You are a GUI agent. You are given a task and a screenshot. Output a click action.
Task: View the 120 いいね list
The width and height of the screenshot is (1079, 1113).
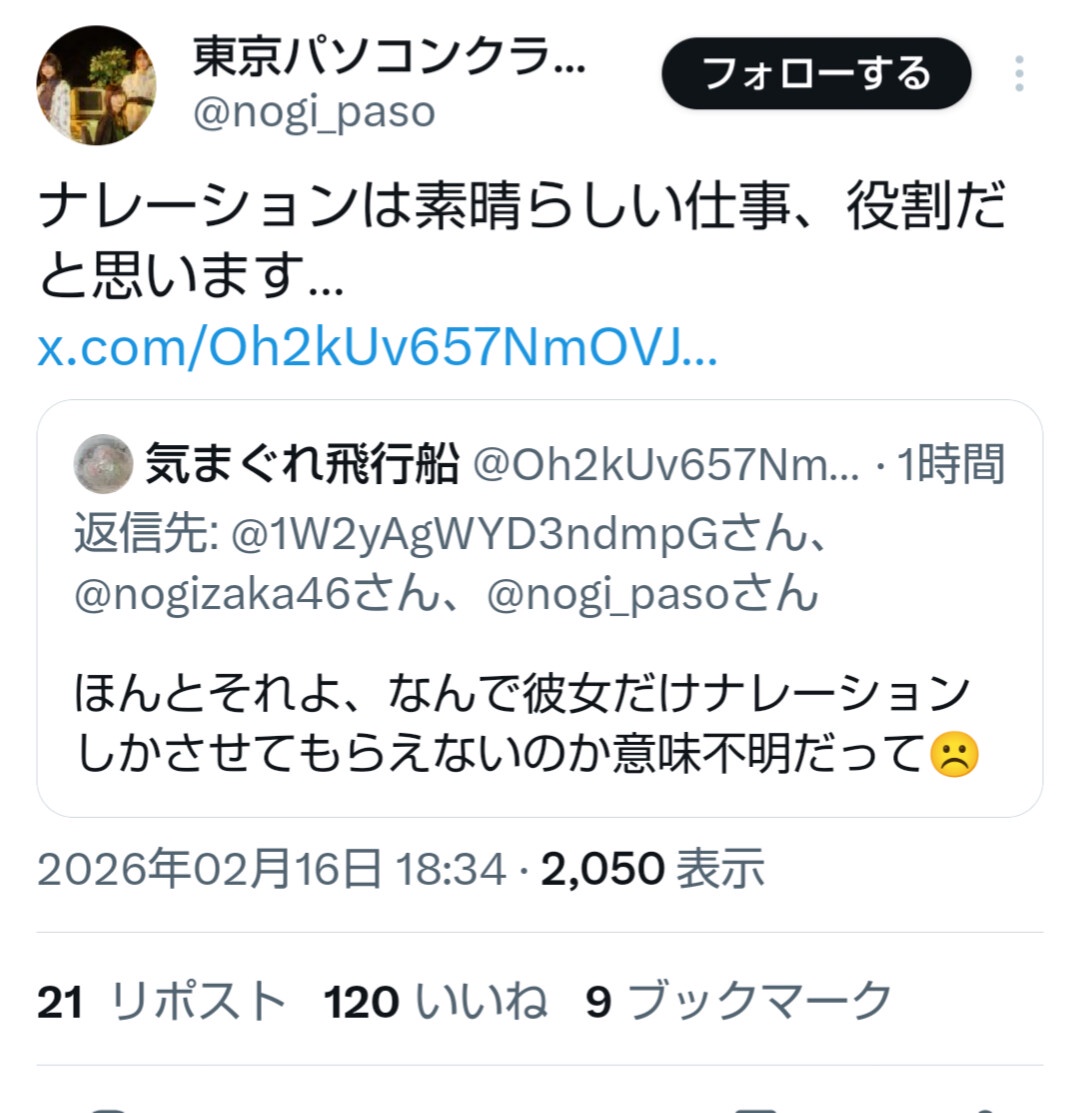pyautogui.click(x=435, y=1001)
